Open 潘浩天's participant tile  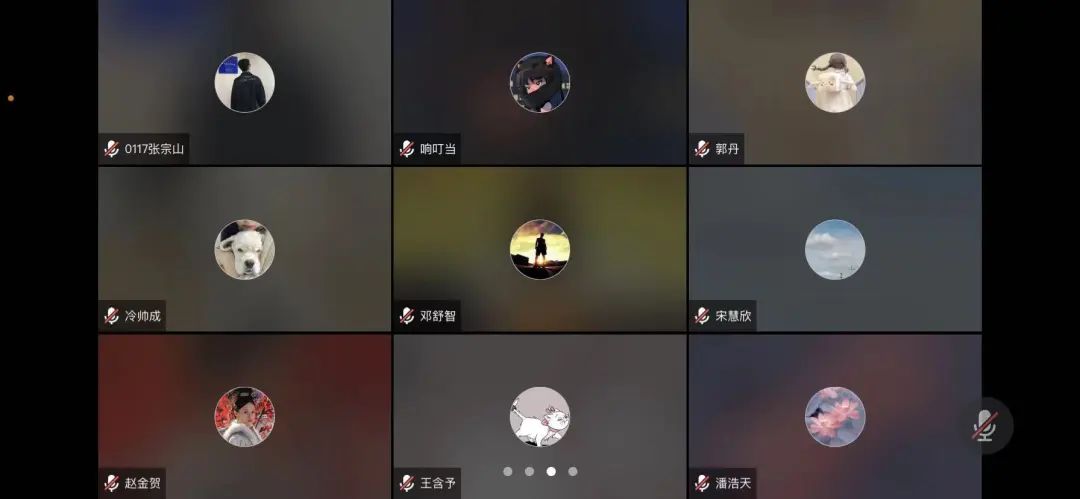point(835,416)
